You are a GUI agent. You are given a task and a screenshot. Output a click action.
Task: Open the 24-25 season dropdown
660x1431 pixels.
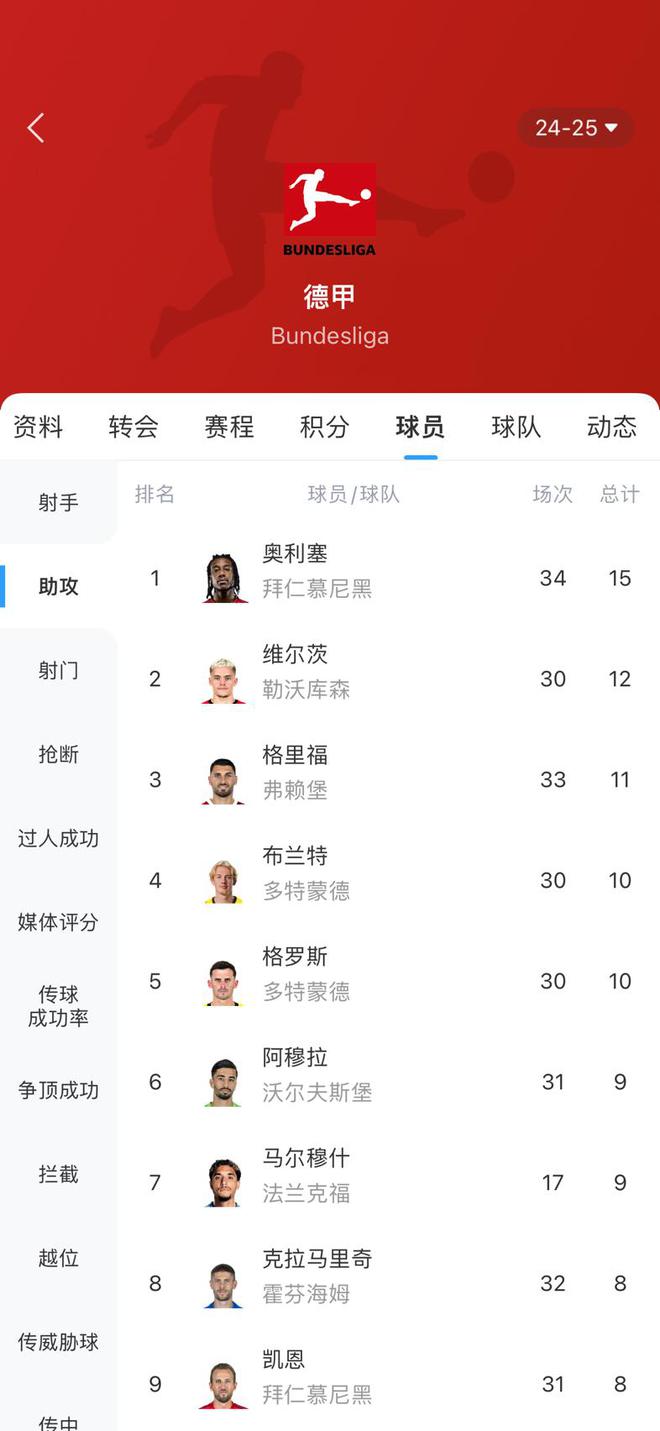pos(576,128)
